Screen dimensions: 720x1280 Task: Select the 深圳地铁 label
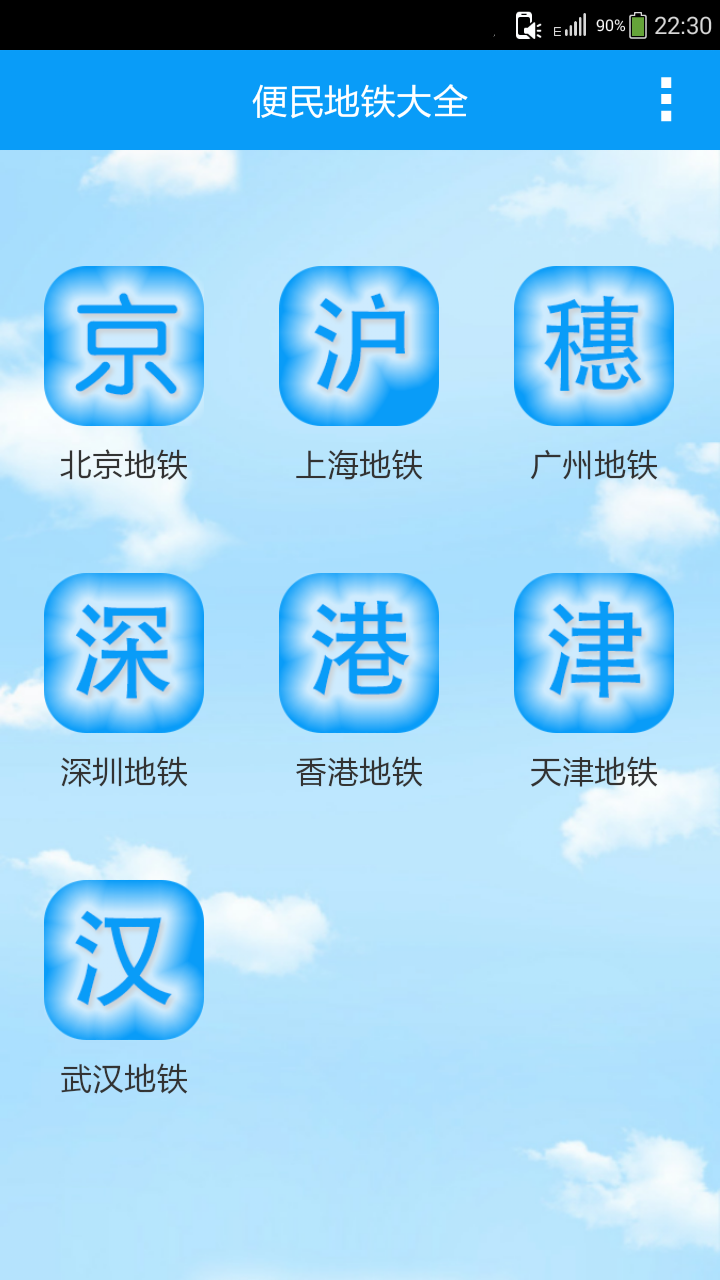coord(124,770)
